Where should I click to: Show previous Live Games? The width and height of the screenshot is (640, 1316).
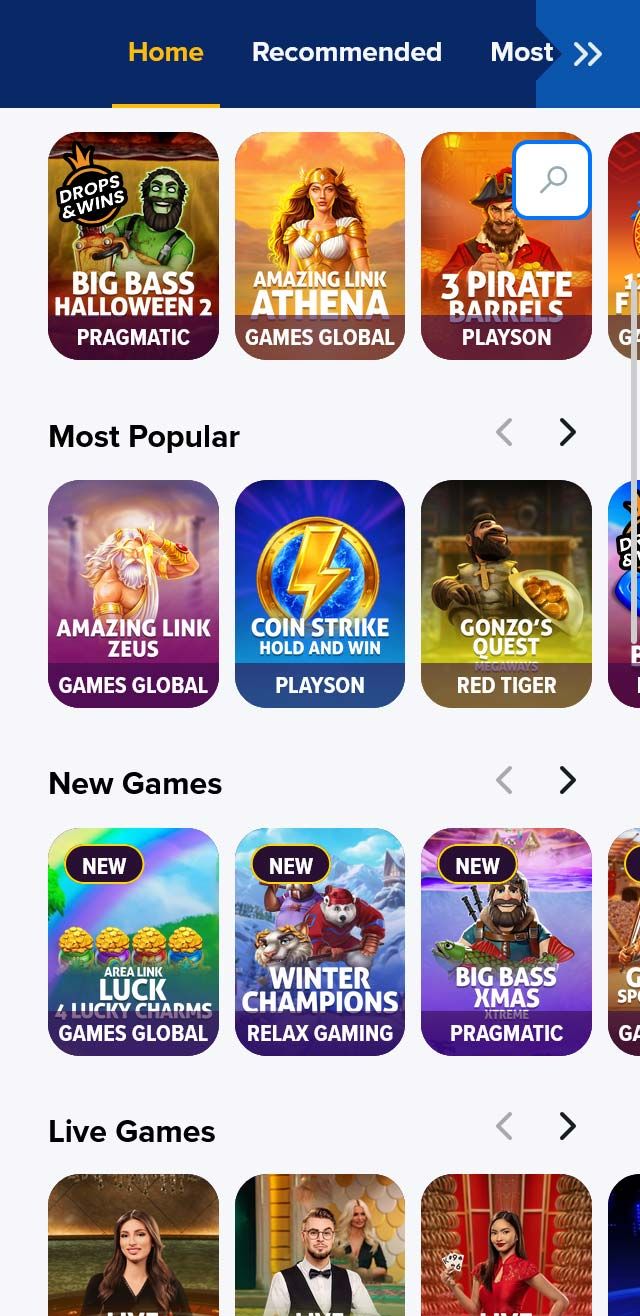[x=504, y=1127]
